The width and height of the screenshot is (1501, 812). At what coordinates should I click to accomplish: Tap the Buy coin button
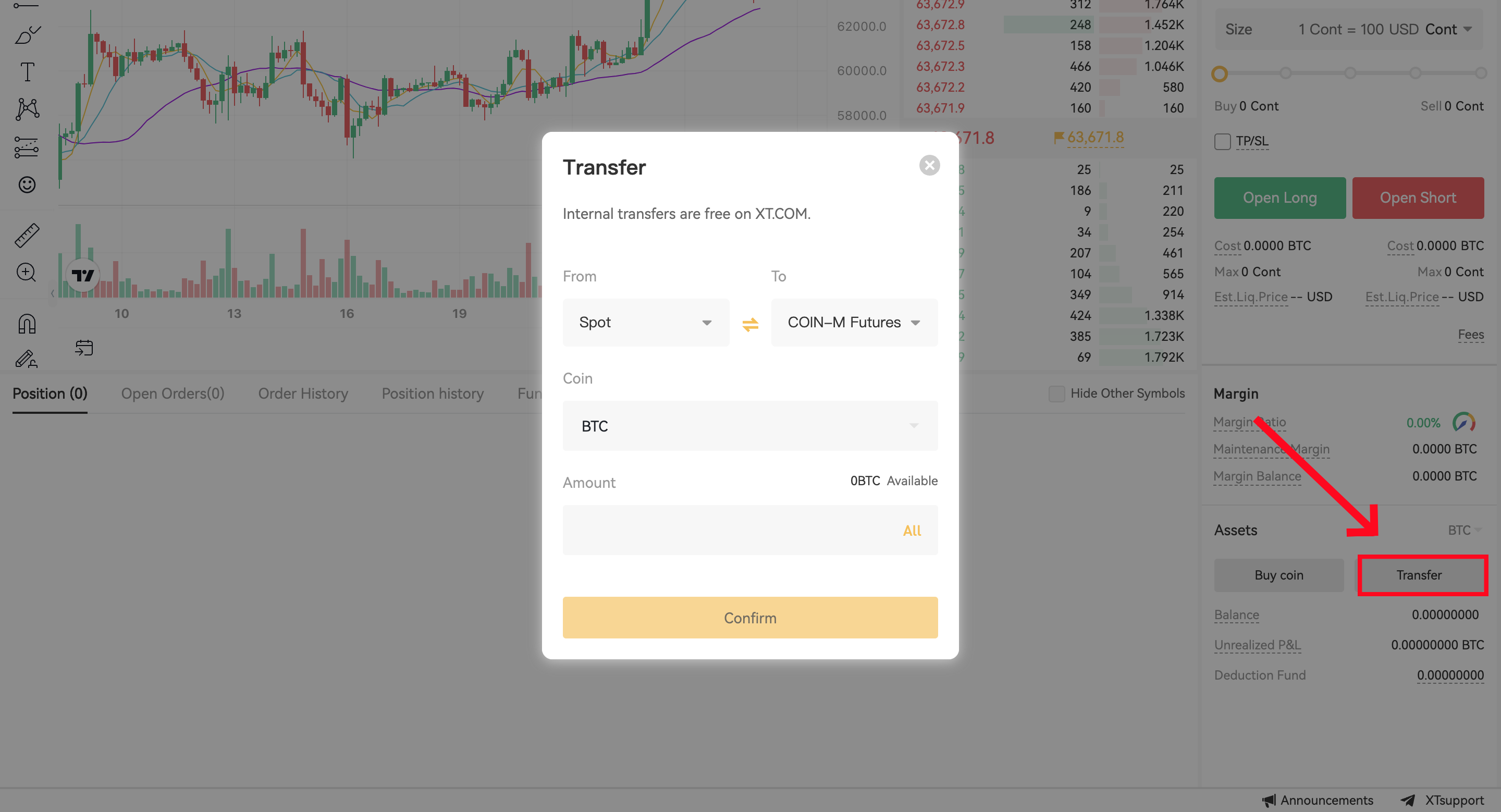pos(1278,575)
